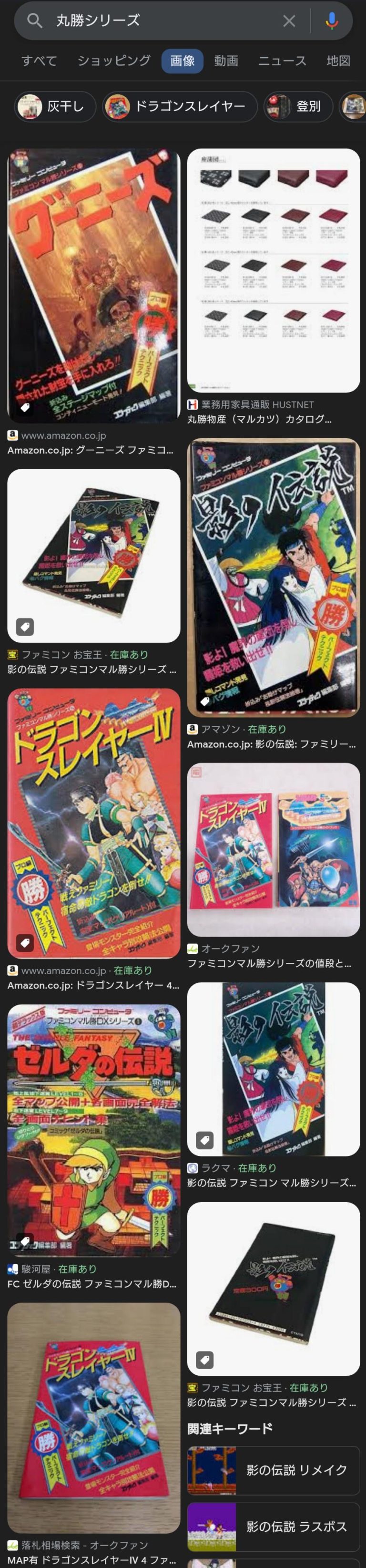Select the ドラゴンスレイヤー filter chip
The width and height of the screenshot is (366, 1568).
tap(180, 106)
